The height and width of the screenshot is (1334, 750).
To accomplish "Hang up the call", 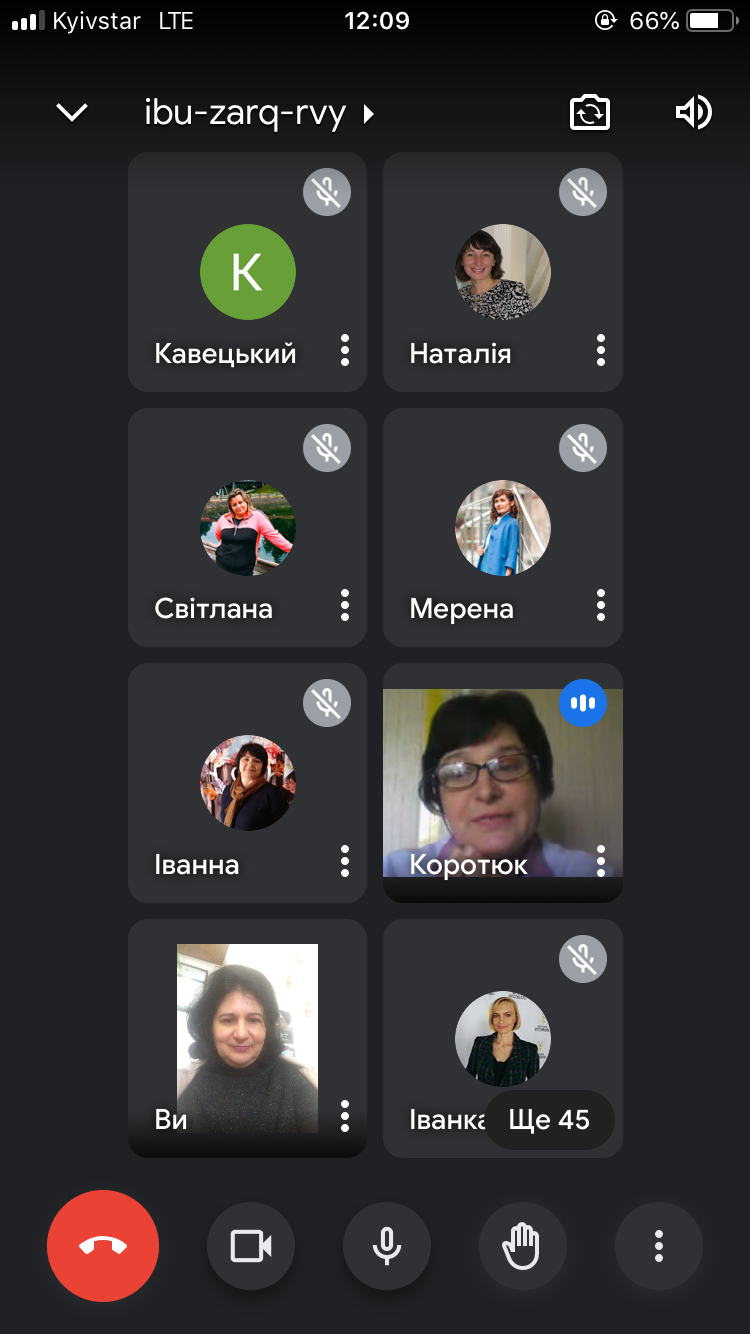I will pyautogui.click(x=103, y=1246).
